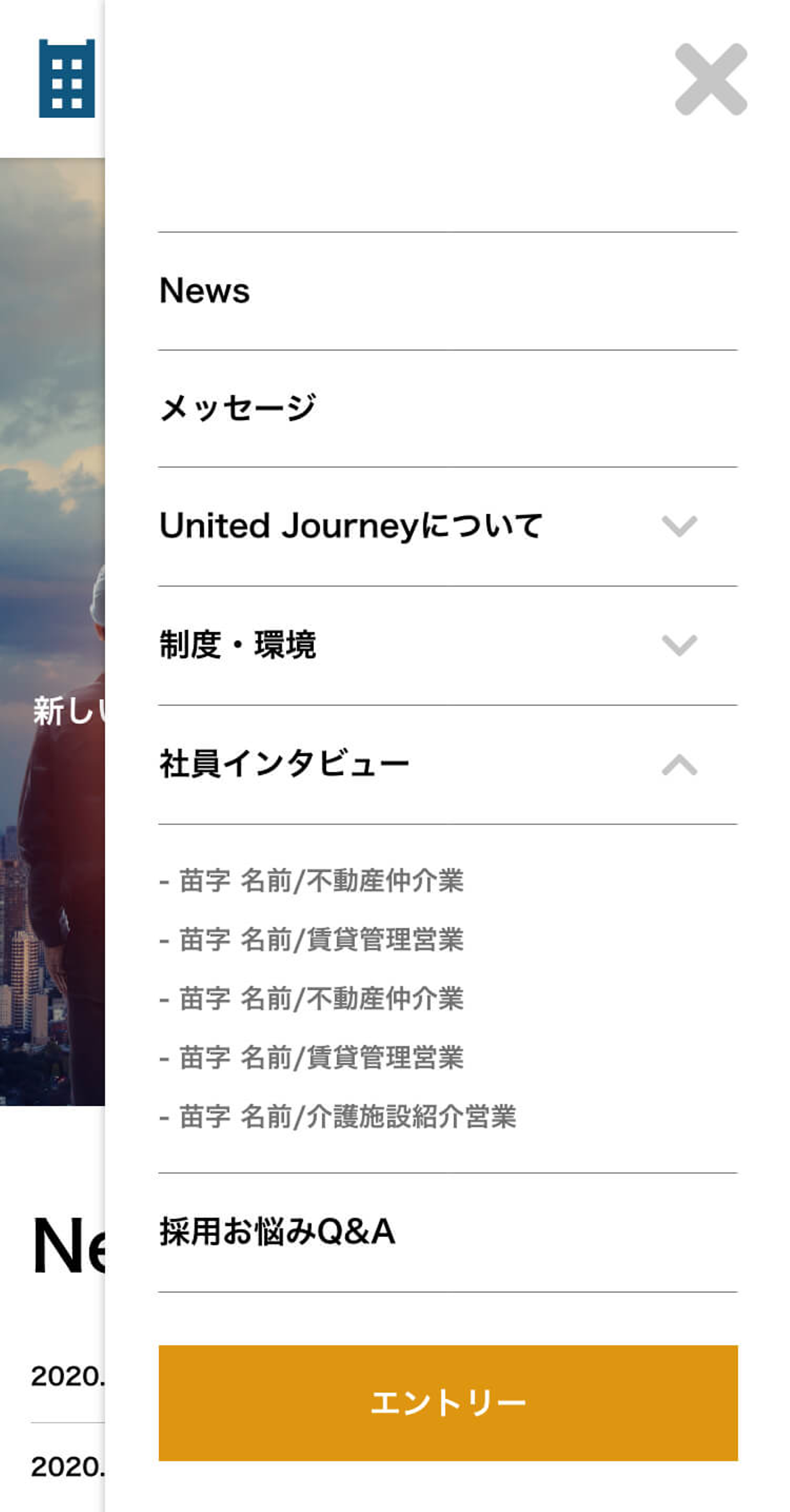Tap the エントリー button
This screenshot has width=790, height=1512.
click(x=448, y=1403)
